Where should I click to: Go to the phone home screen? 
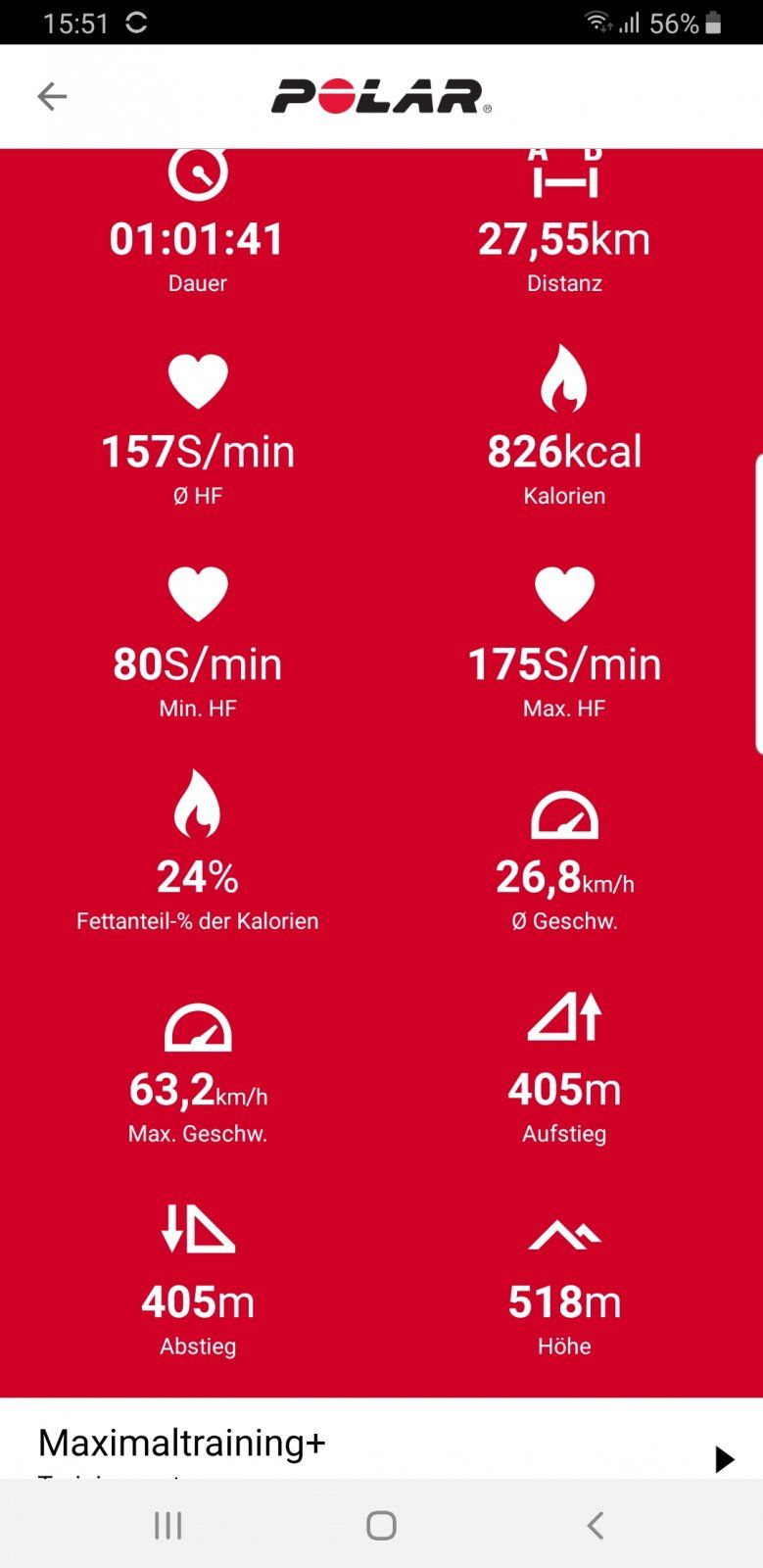[x=381, y=1525]
